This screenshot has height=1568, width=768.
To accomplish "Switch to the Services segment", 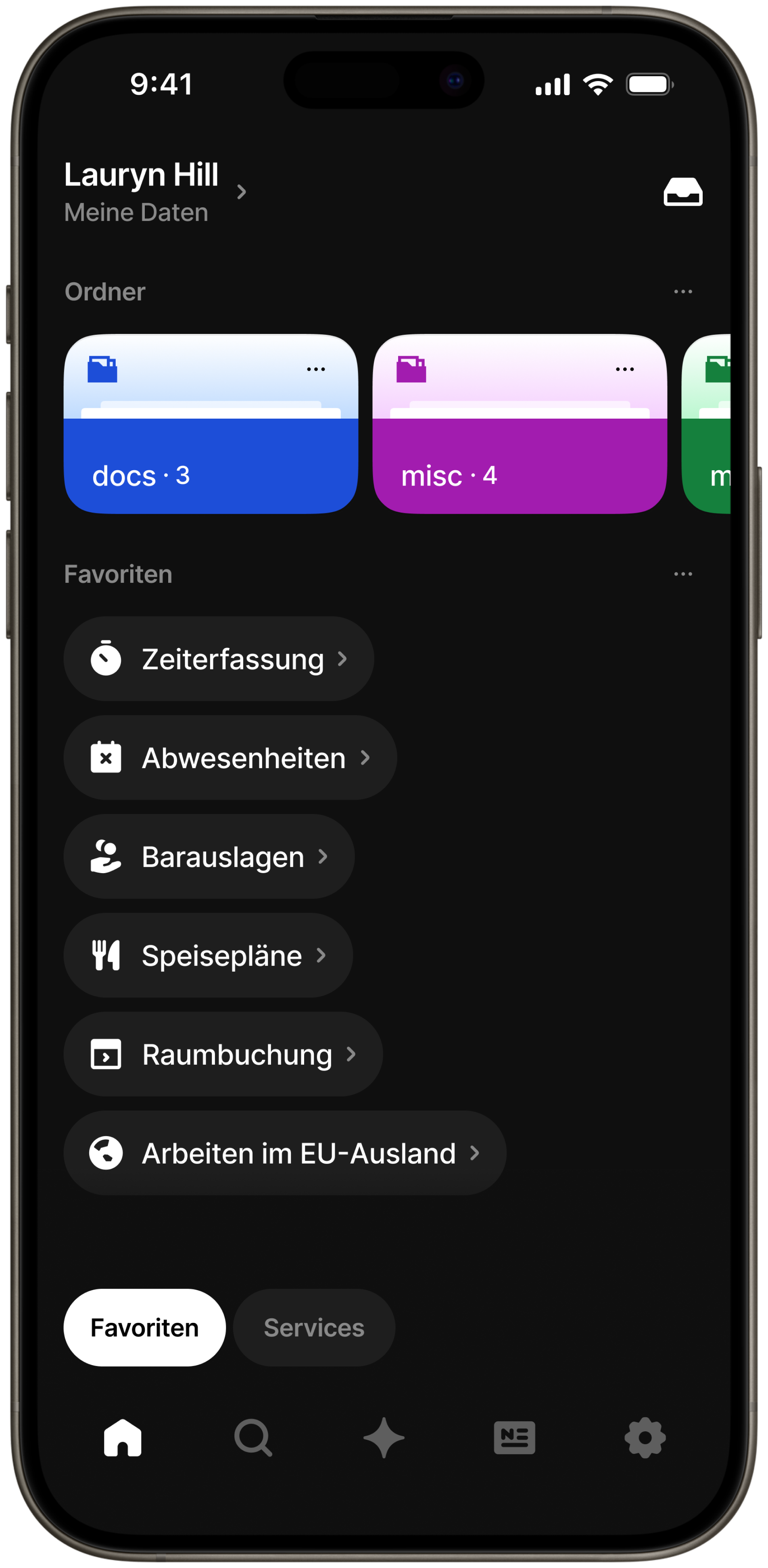I will pos(314,1328).
